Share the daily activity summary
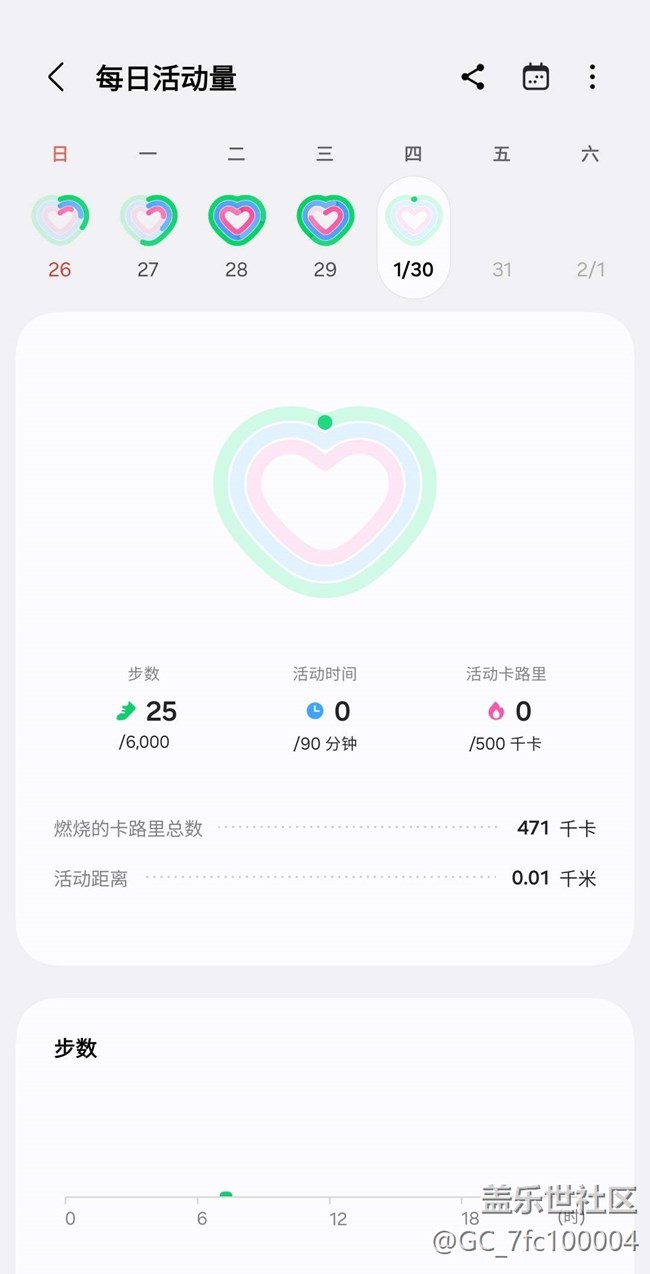 (x=473, y=78)
